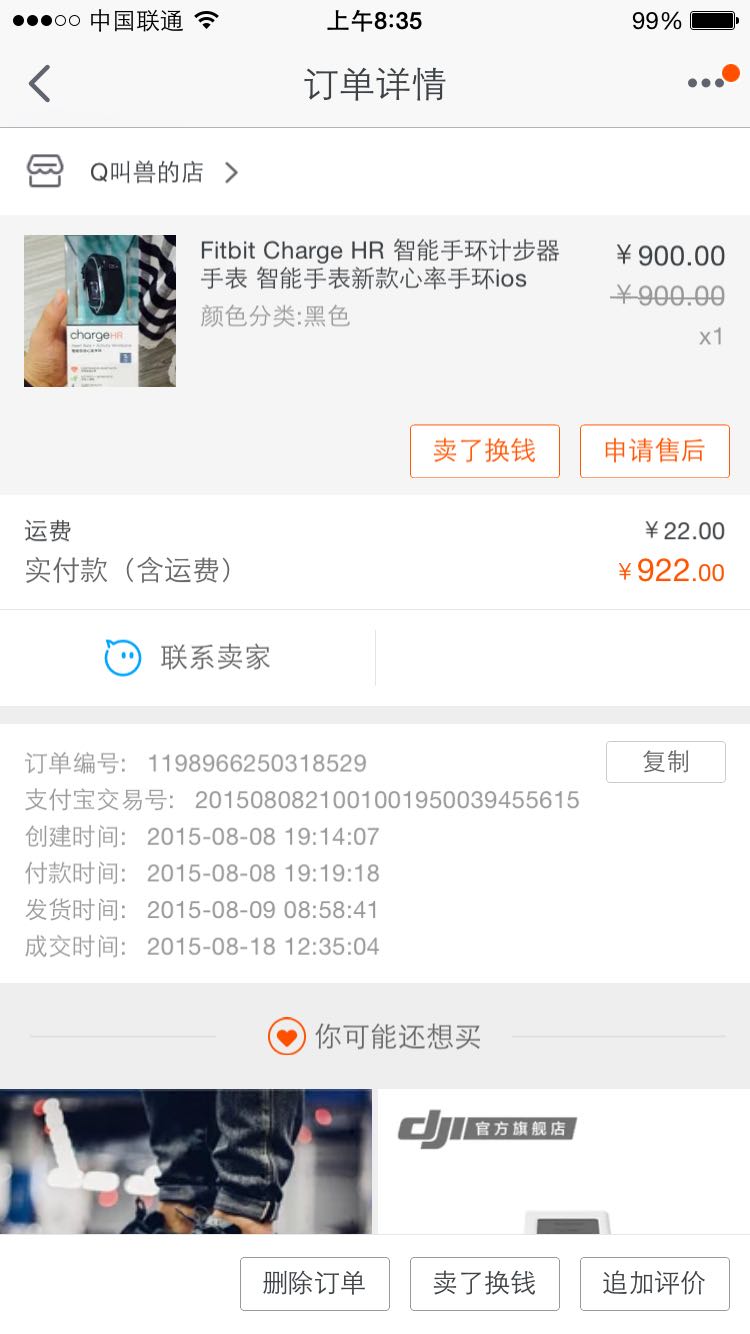Viewport: 750px width, 1334px height.
Task: Contact the seller via 联系卖家
Action: click(188, 657)
